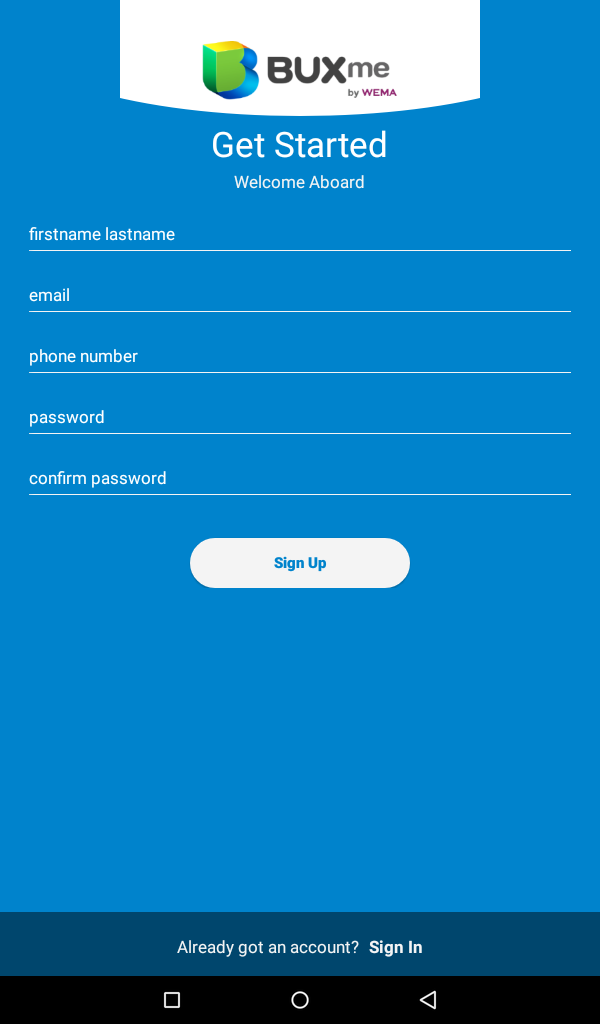The height and width of the screenshot is (1024, 600).
Task: Open the Sign In link
Action: pos(396,947)
